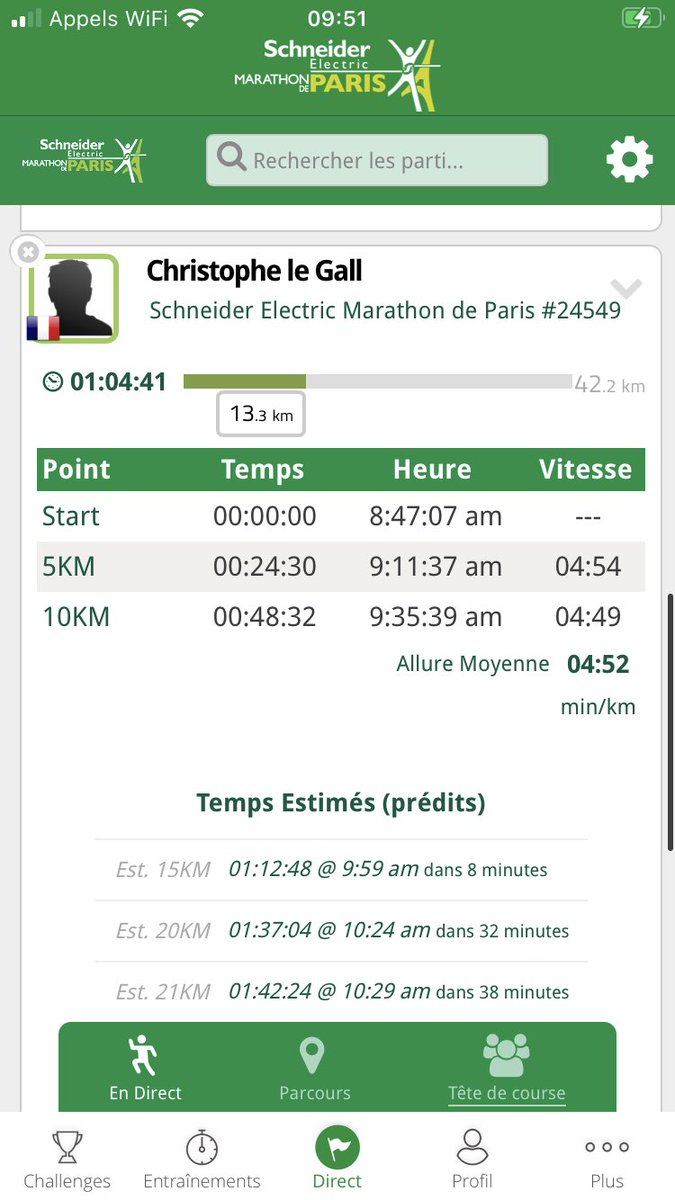Open the Plus menu tab
675x1200 pixels.
[607, 1160]
